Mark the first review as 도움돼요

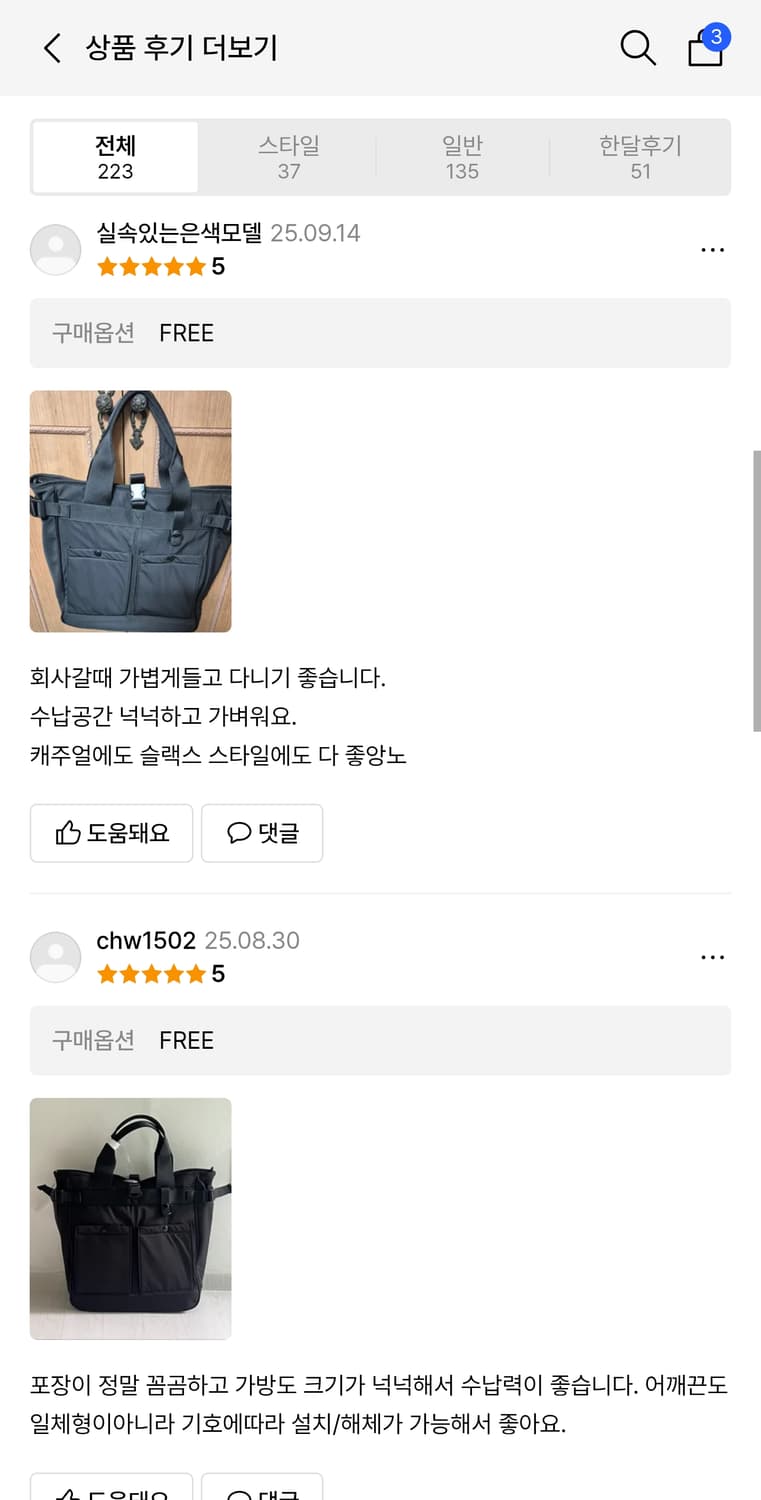pyautogui.click(x=111, y=833)
